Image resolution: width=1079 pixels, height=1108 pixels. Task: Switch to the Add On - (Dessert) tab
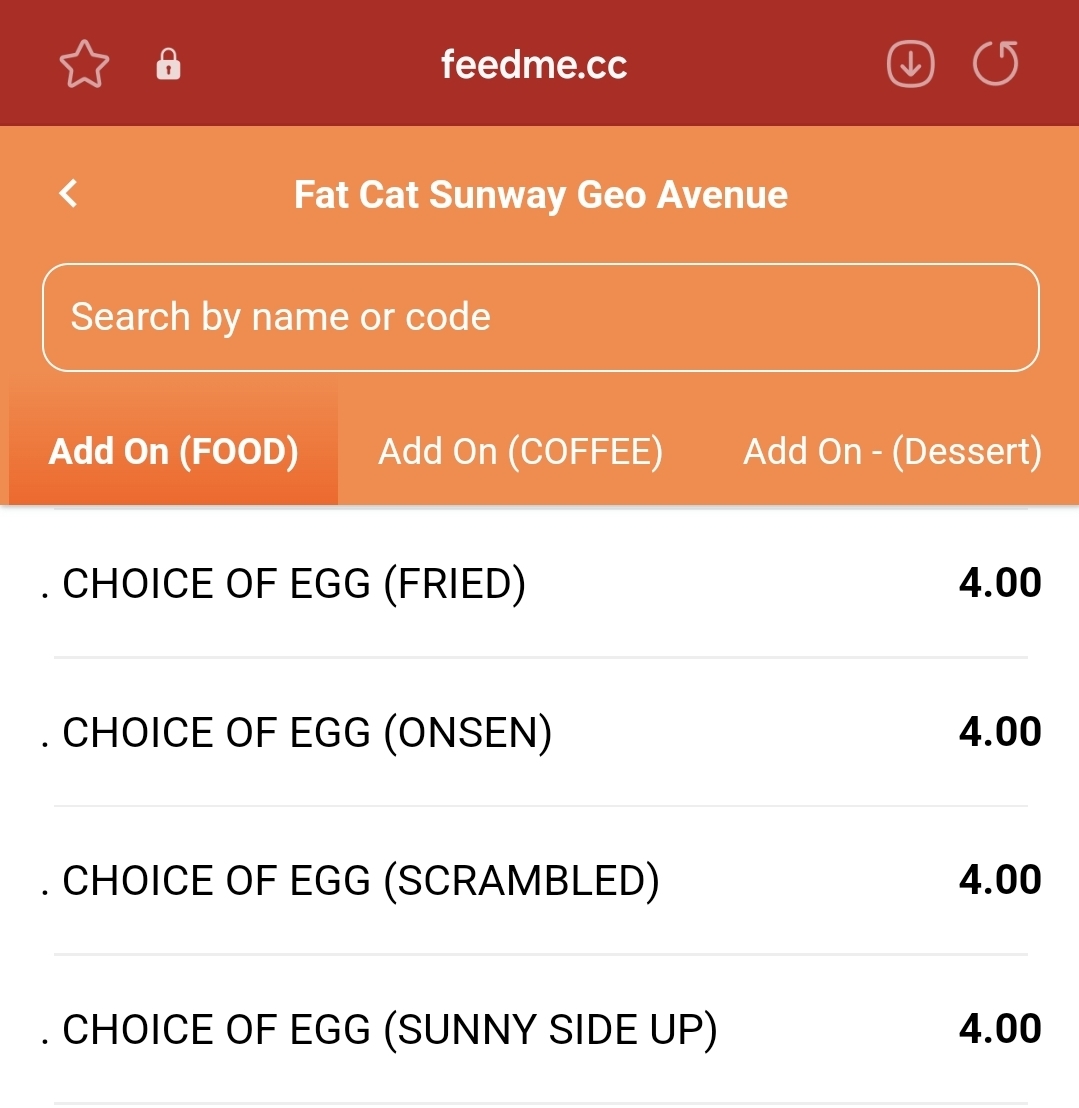892,452
